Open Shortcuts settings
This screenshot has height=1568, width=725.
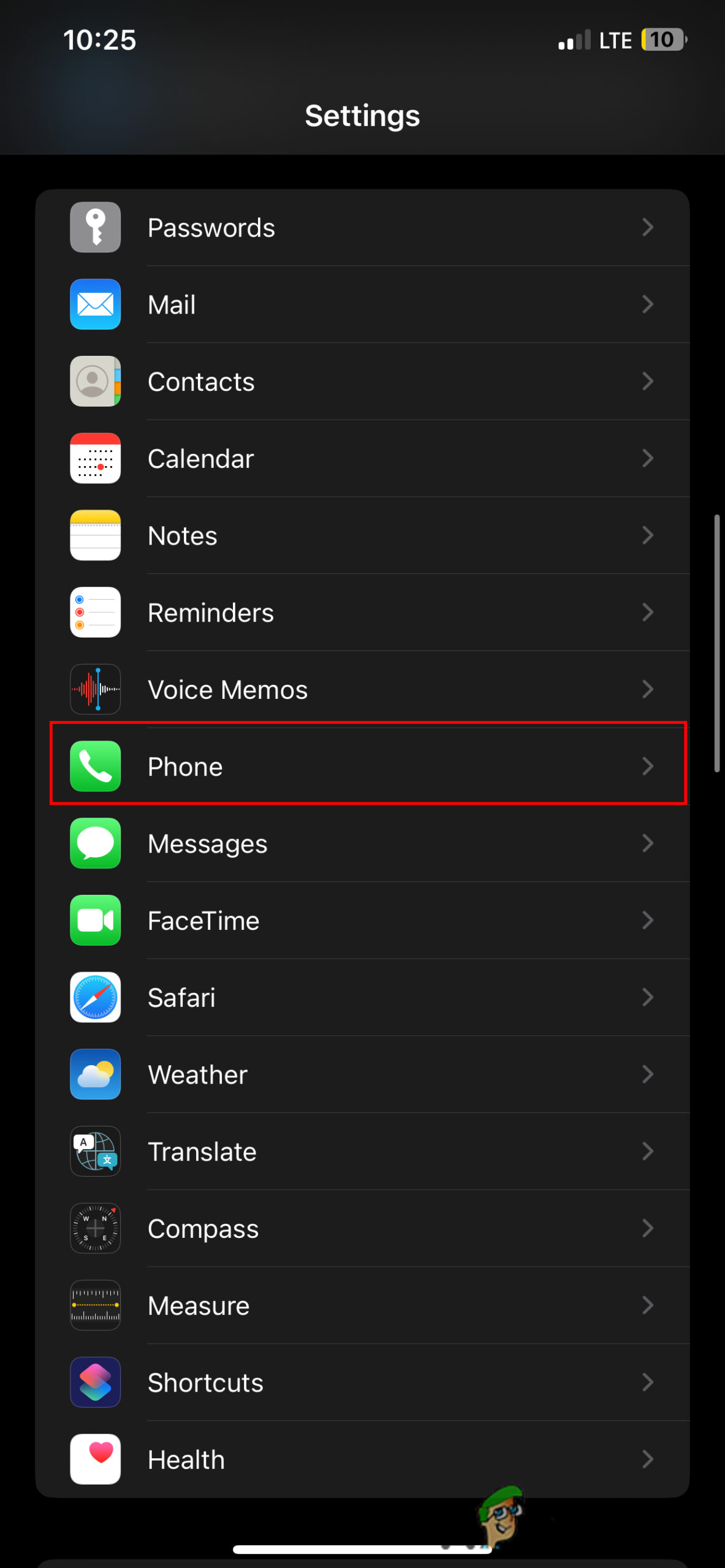tap(362, 1382)
